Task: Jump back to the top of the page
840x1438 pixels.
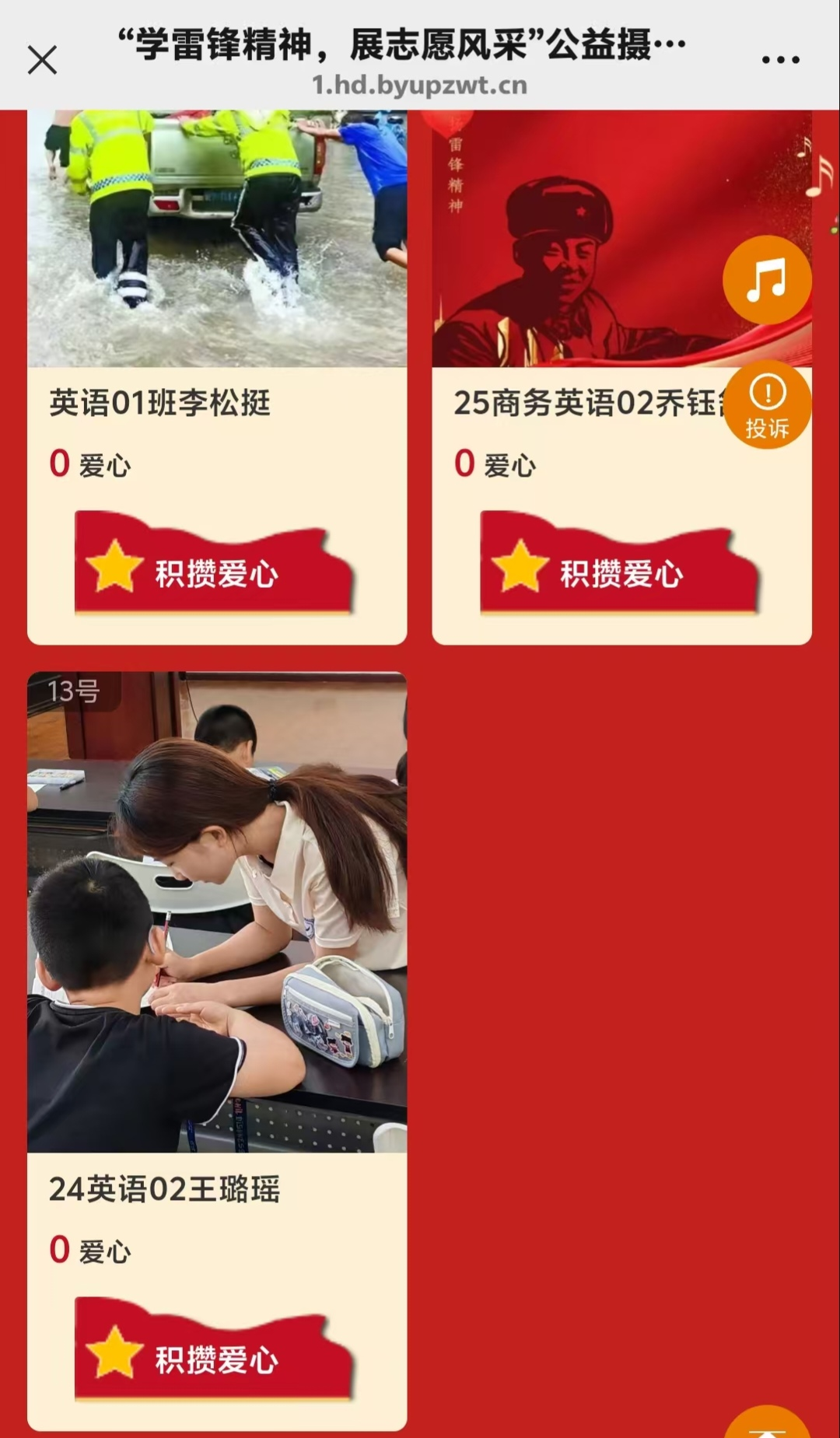Action: [767, 1425]
